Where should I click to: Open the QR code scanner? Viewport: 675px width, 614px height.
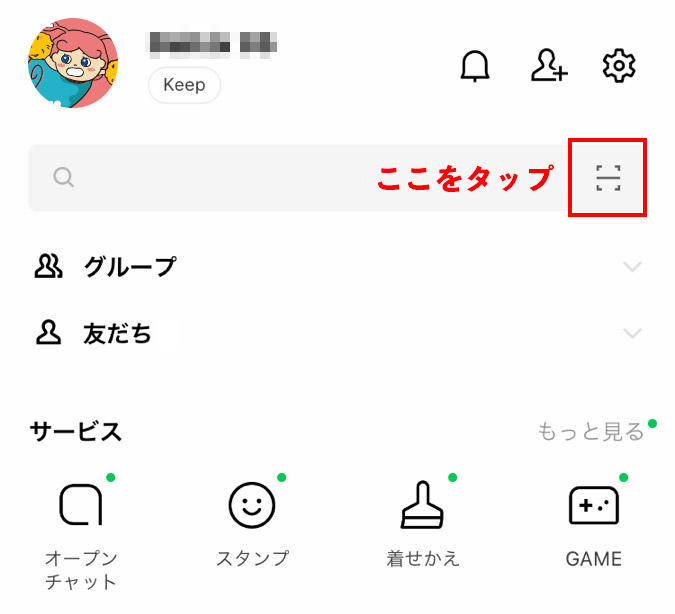click(x=607, y=178)
